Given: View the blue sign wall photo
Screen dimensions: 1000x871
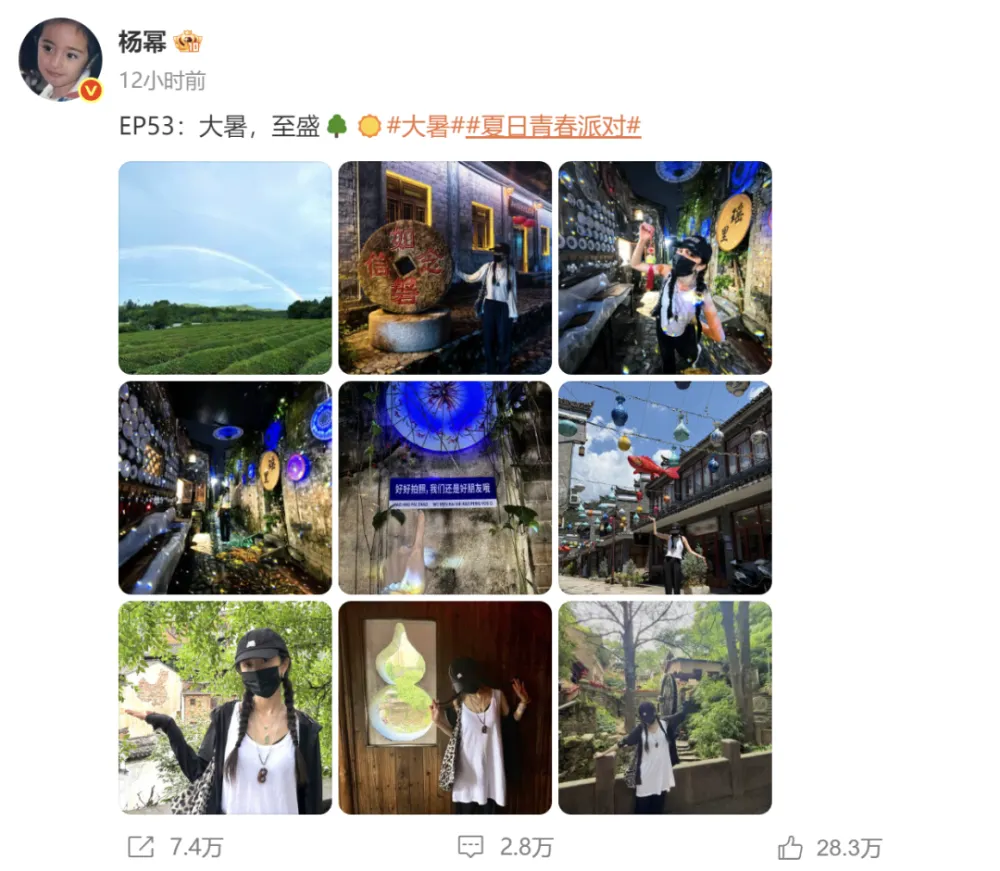Looking at the screenshot, I should (445, 488).
